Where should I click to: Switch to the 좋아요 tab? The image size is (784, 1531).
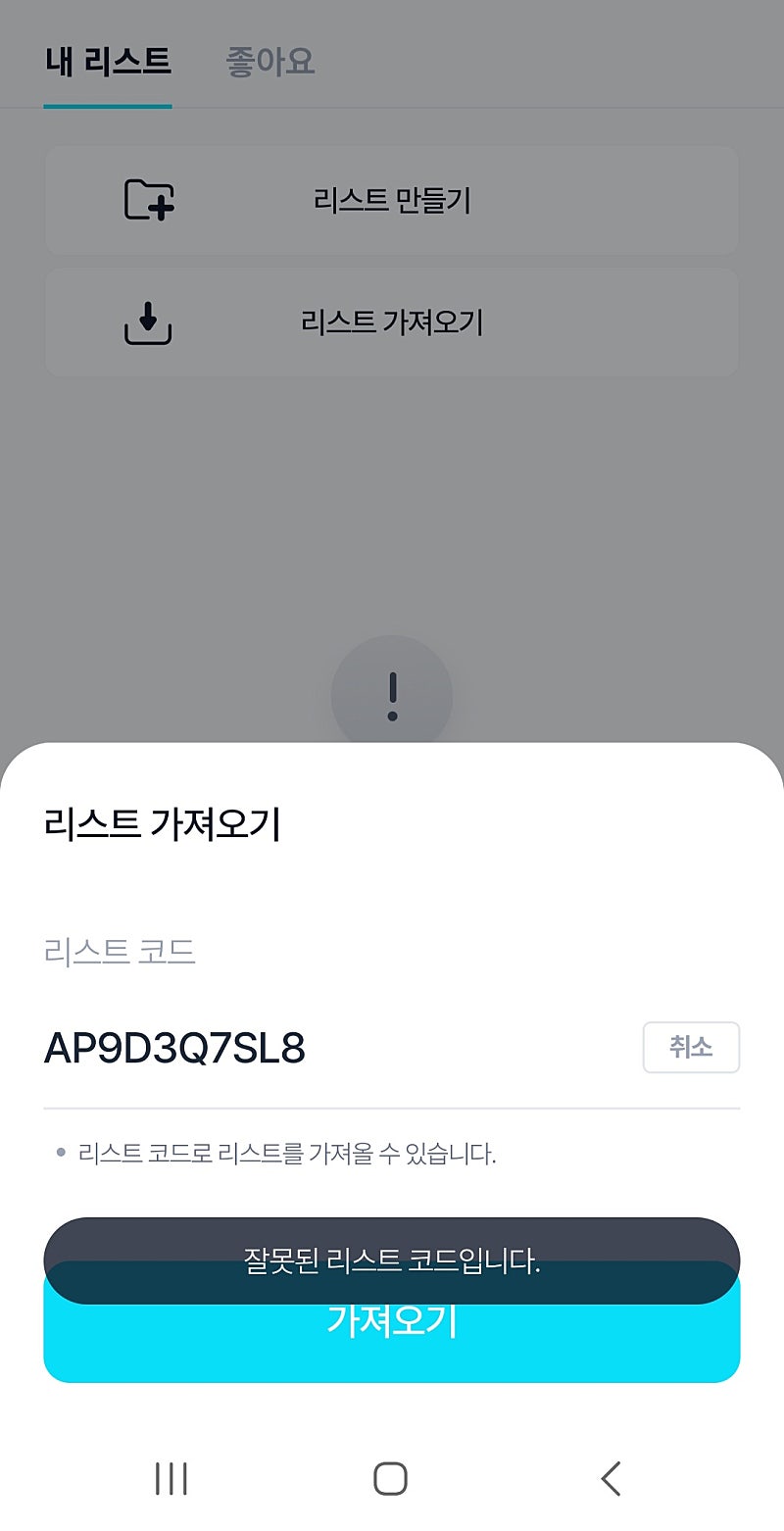[x=269, y=62]
